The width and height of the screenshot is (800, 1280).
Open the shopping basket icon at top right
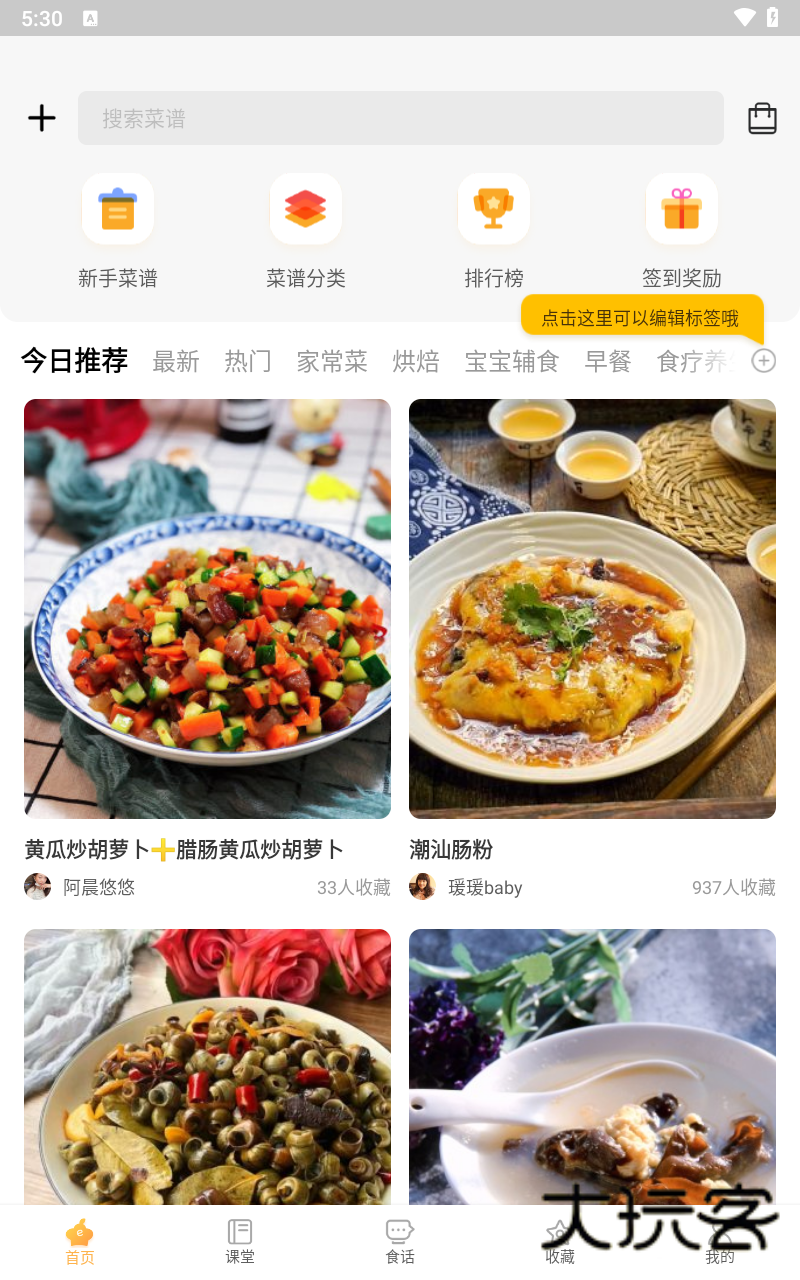tap(762, 118)
